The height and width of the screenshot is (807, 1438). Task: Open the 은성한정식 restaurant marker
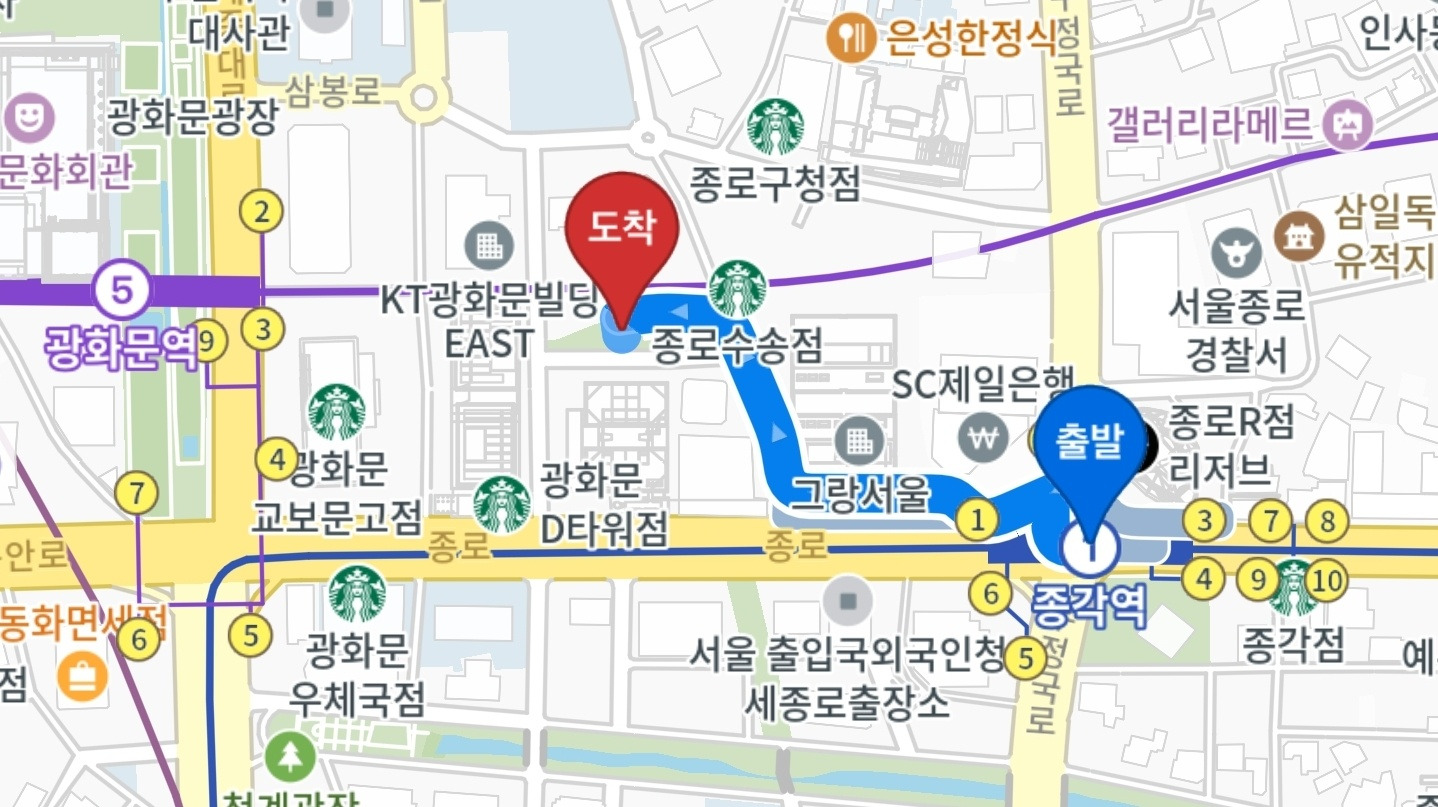tap(850, 38)
